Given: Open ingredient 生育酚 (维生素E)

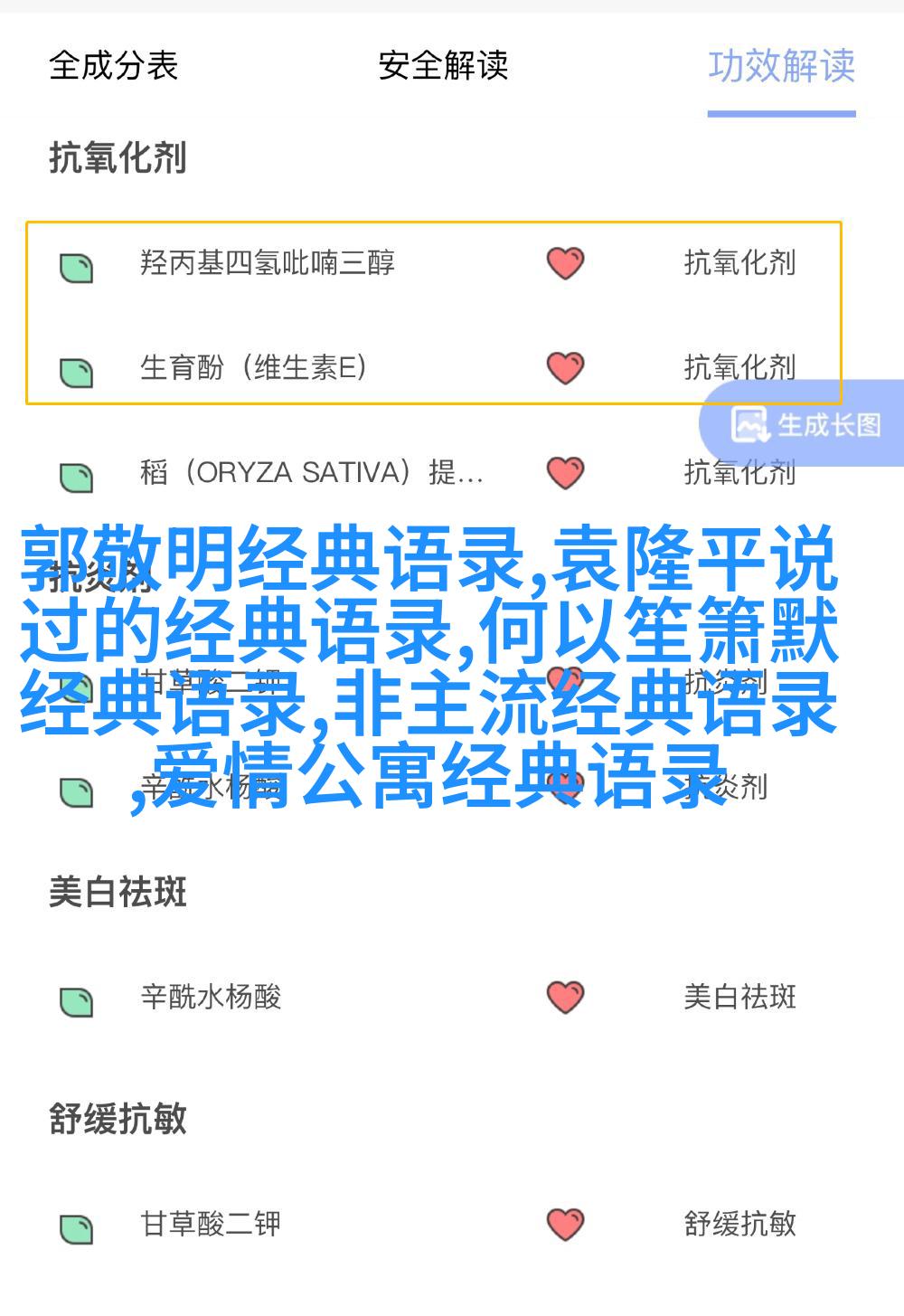Looking at the screenshot, I should [x=253, y=368].
